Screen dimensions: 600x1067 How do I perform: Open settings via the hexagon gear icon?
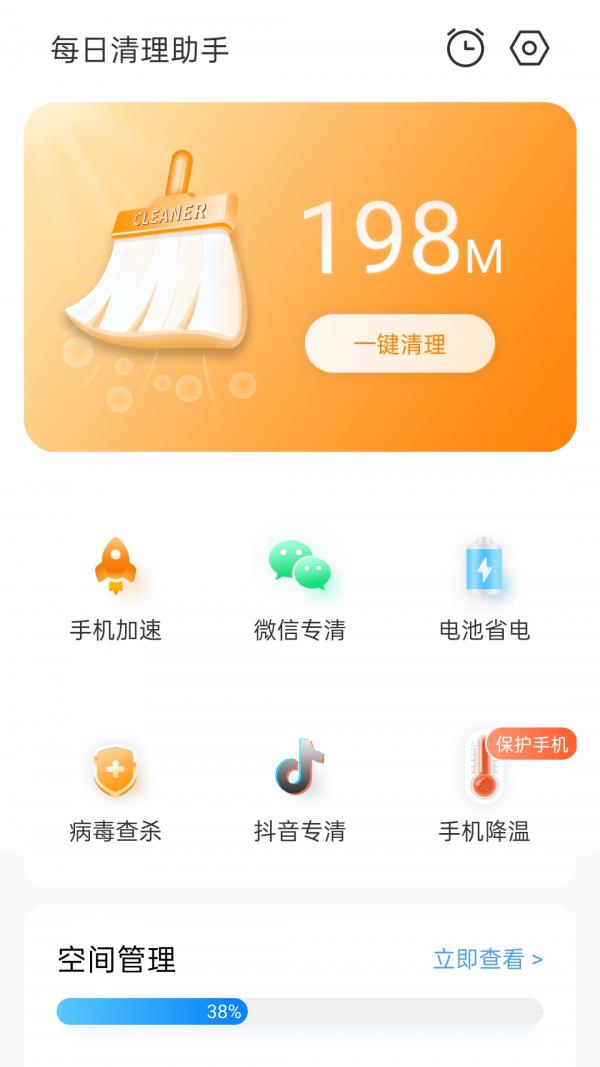[x=530, y=48]
